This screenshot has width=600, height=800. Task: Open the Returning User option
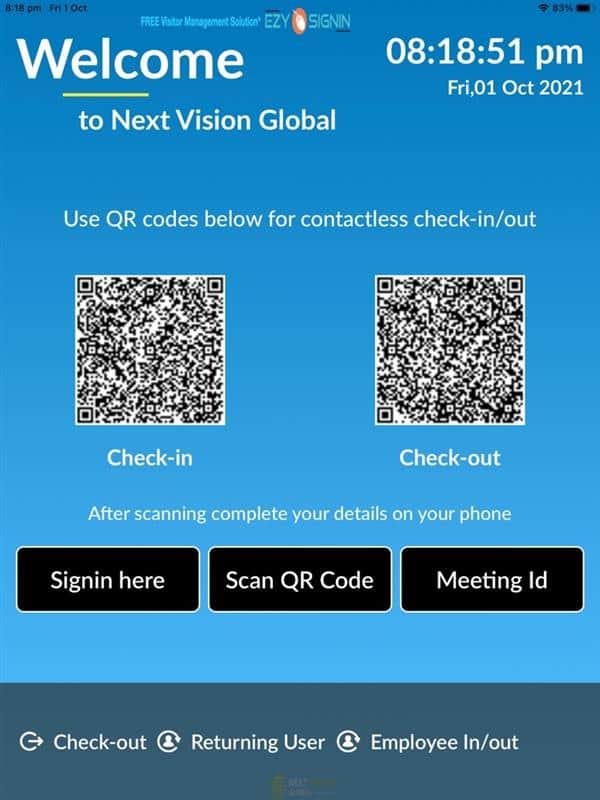click(x=243, y=742)
